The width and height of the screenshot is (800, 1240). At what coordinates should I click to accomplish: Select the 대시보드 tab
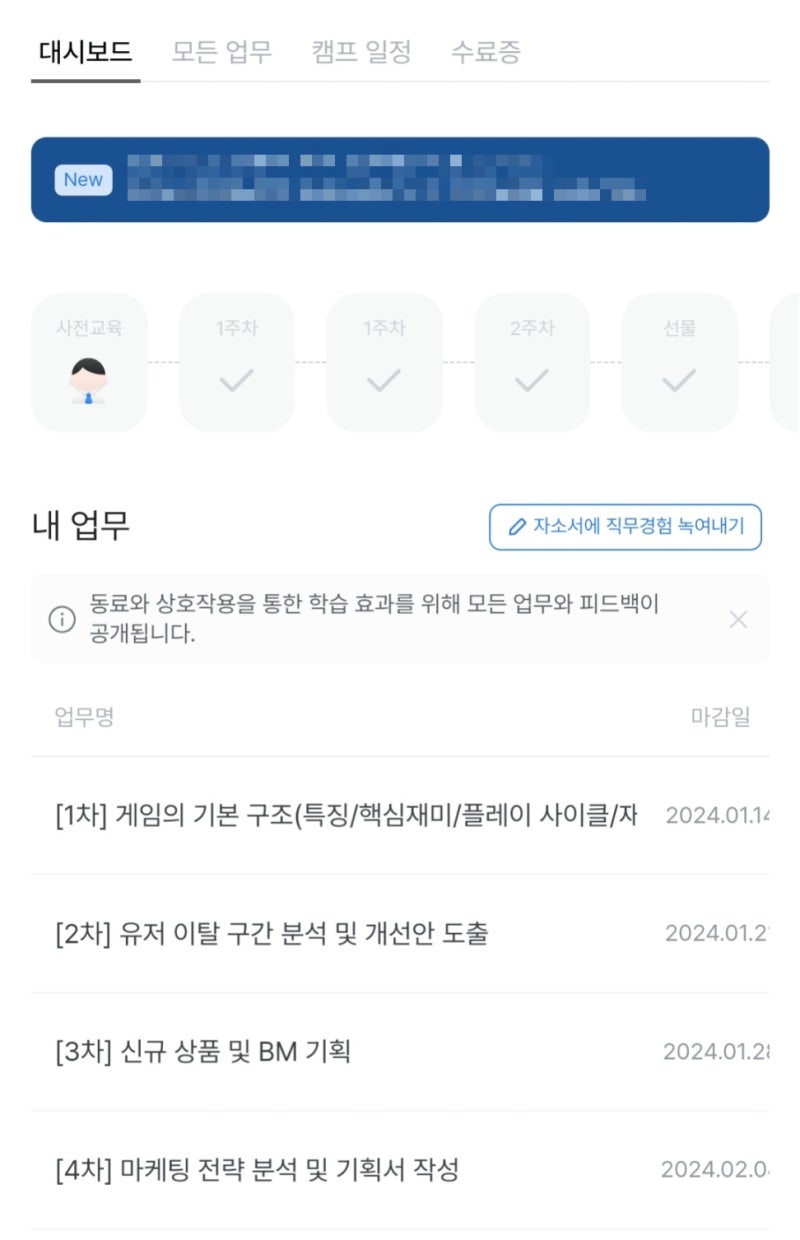pos(84,53)
